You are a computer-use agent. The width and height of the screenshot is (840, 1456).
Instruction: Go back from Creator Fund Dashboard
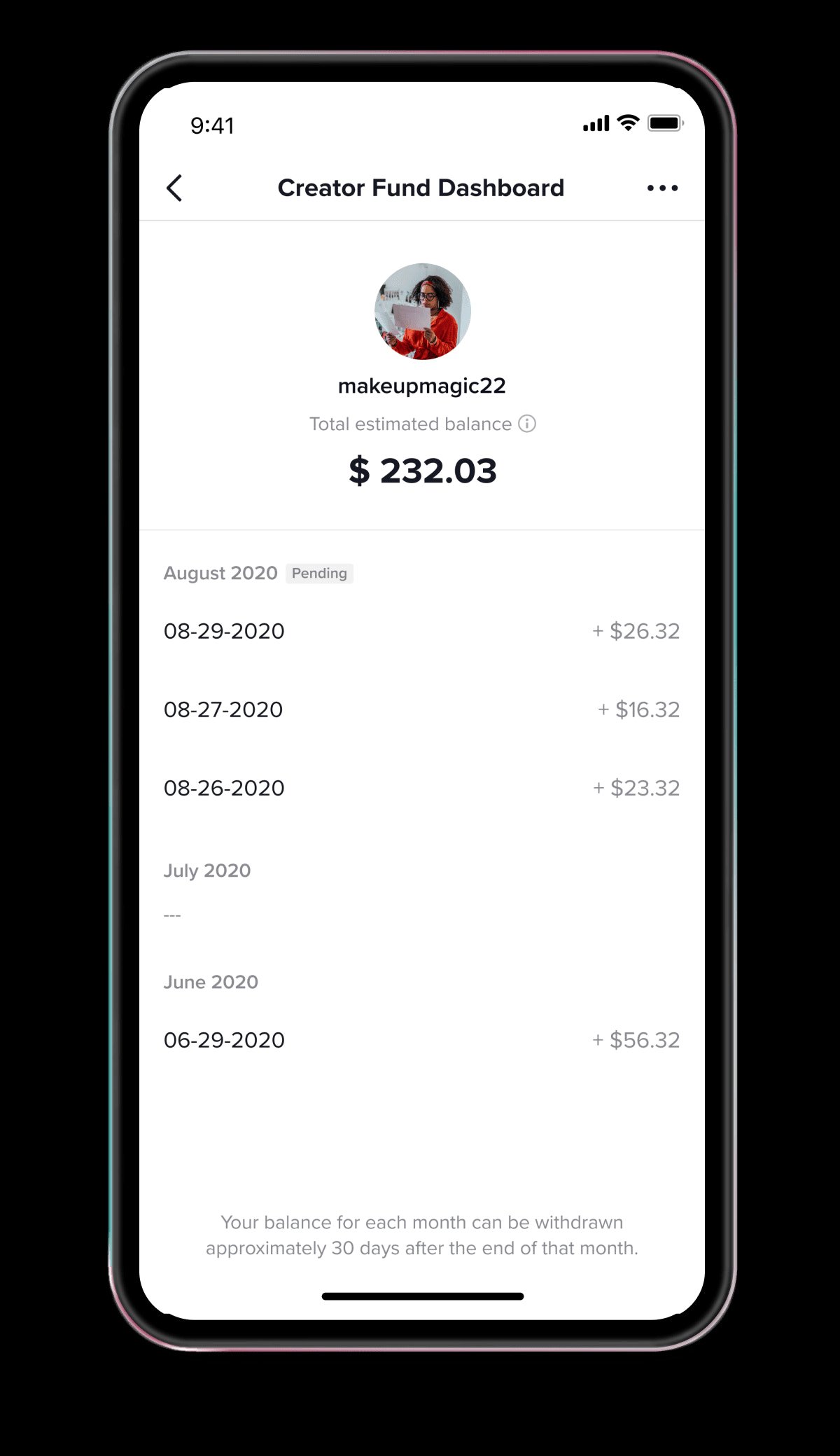[x=174, y=188]
